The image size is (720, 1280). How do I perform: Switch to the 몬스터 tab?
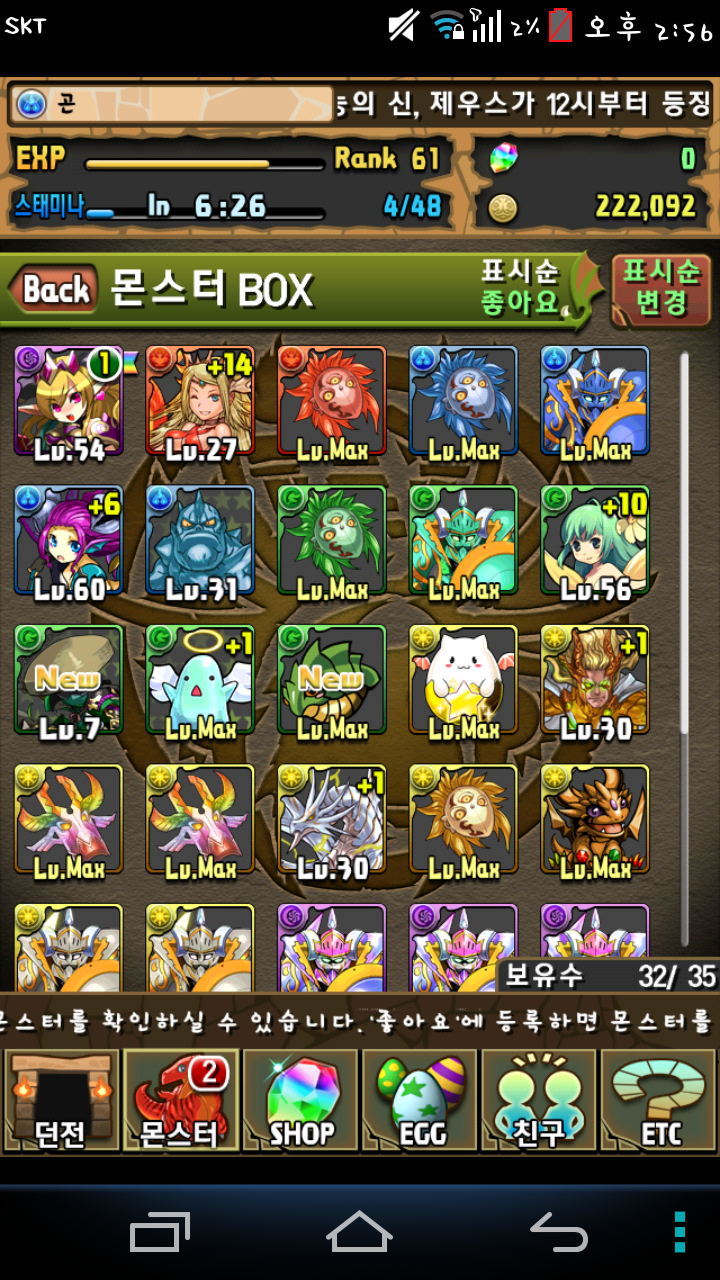pos(181,1100)
